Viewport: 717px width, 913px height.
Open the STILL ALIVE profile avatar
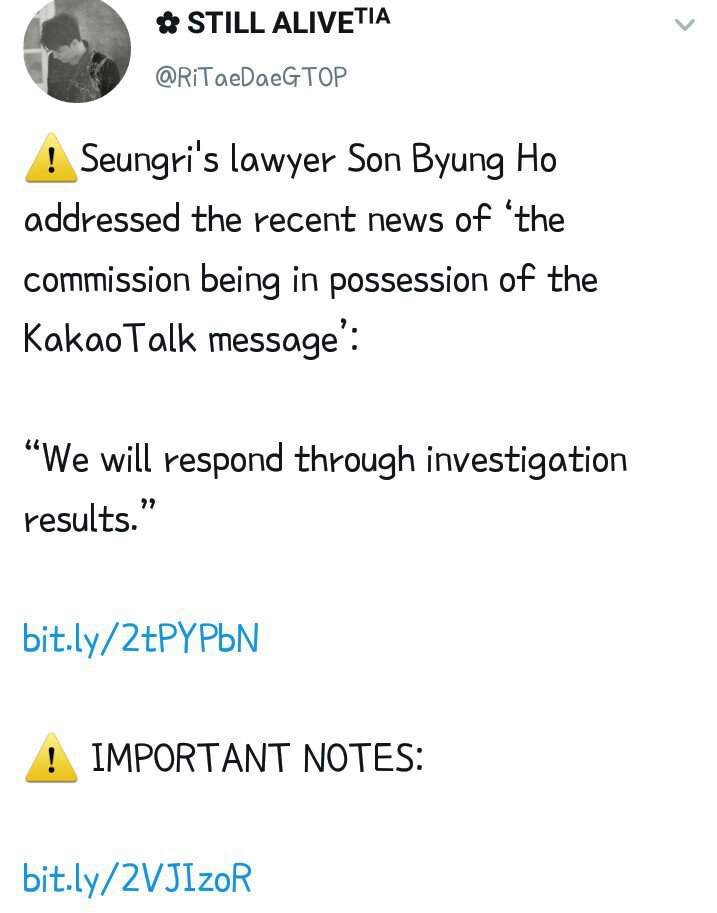click(77, 50)
